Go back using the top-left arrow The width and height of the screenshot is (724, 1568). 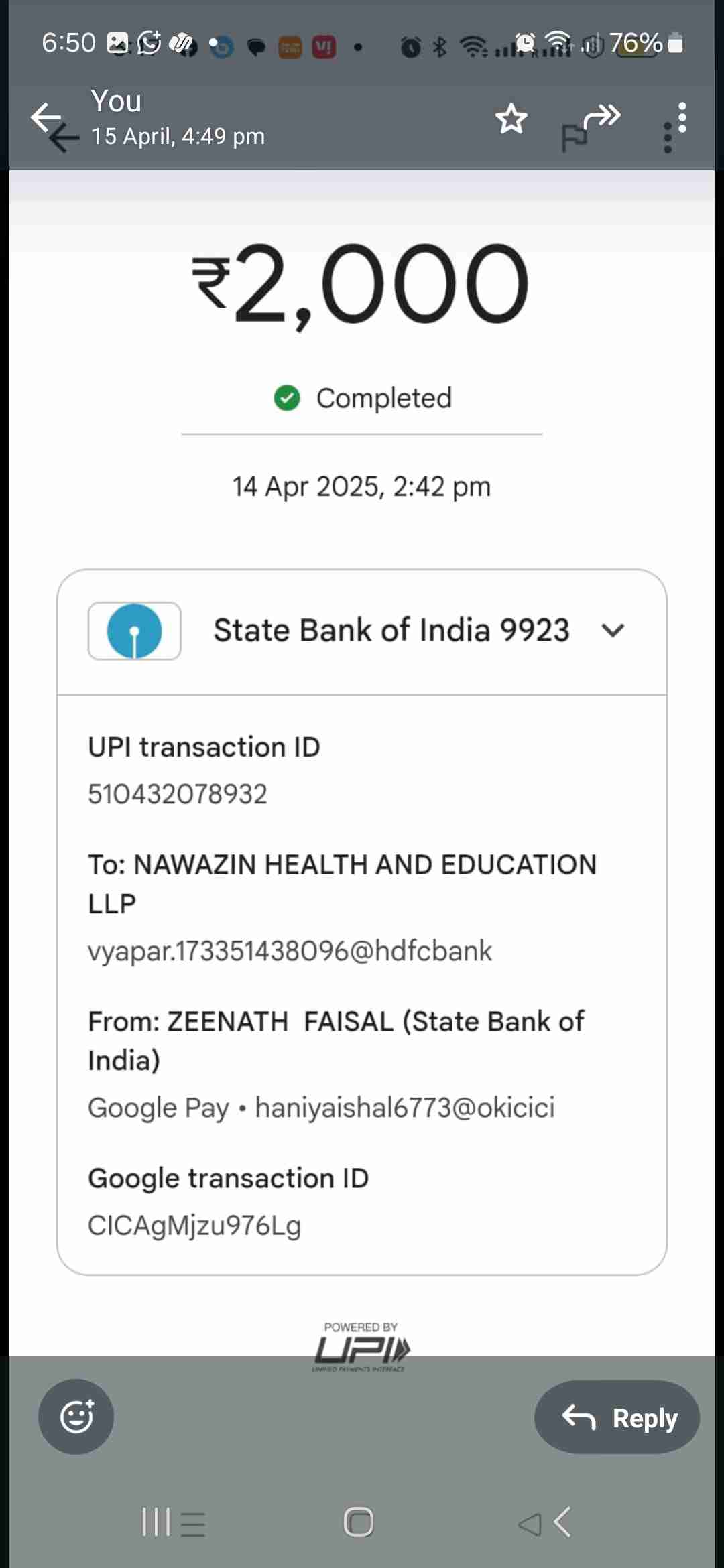pyautogui.click(x=48, y=119)
